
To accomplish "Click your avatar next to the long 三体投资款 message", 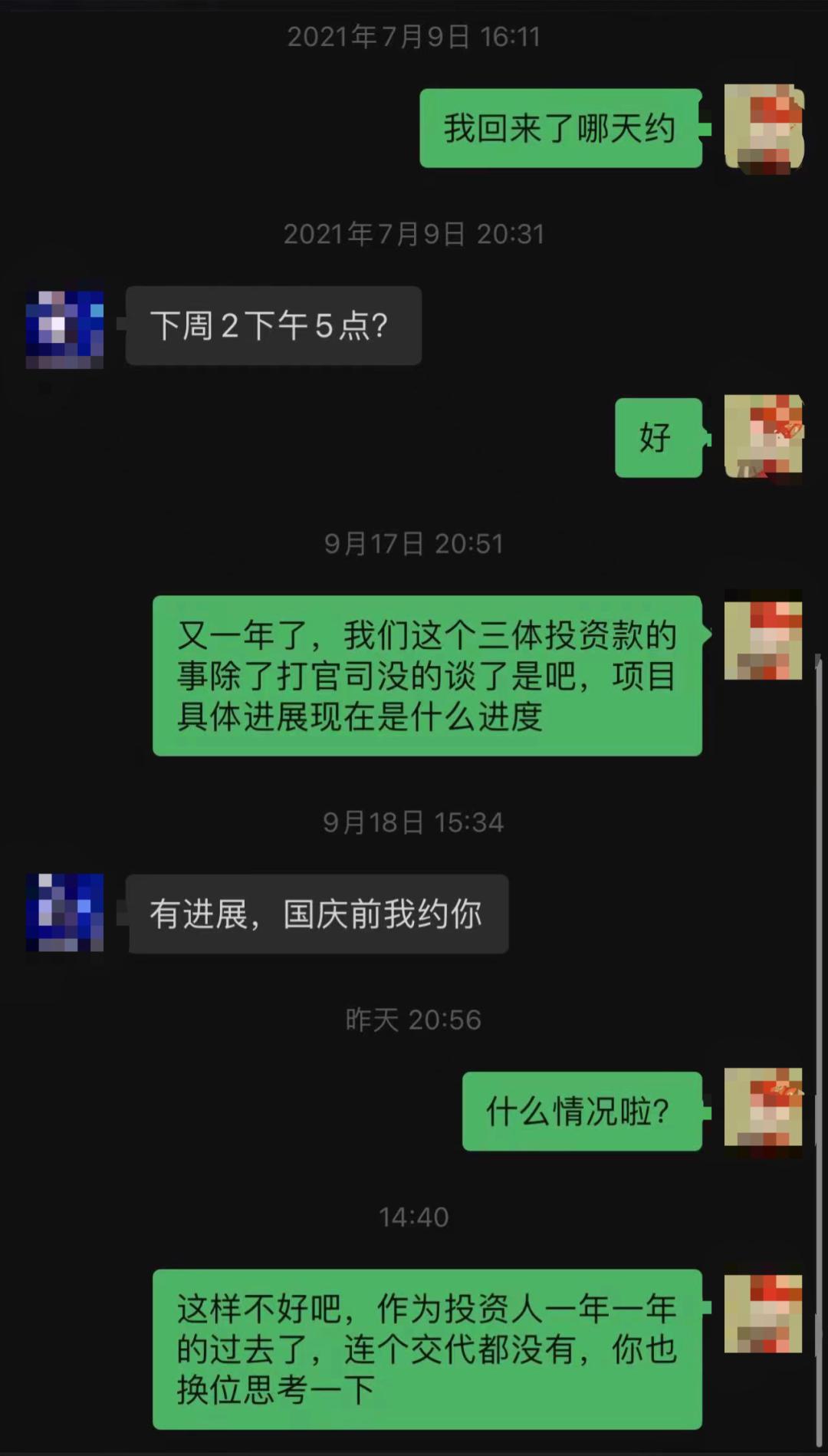I will click(764, 637).
